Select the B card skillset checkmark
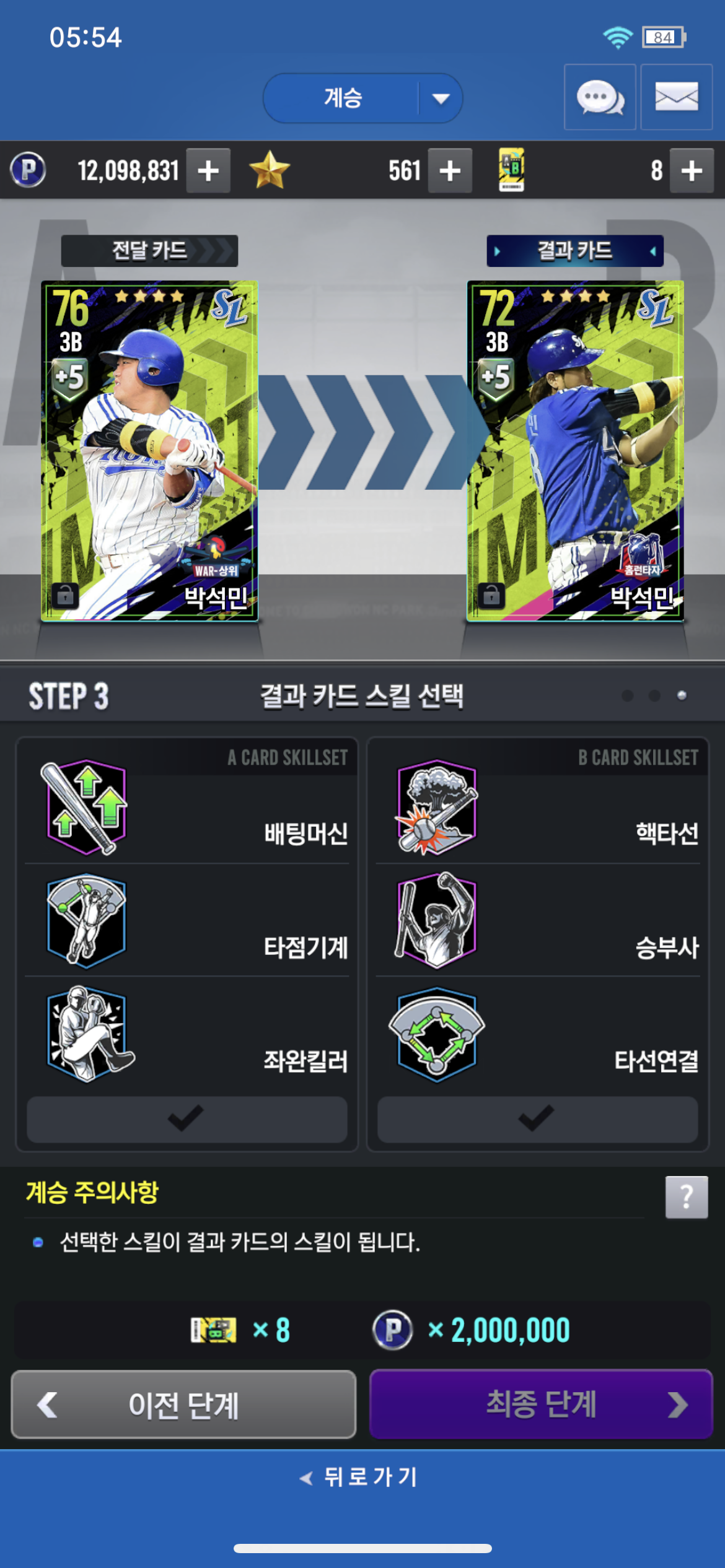Screen dimensions: 725x1568 [537, 1118]
